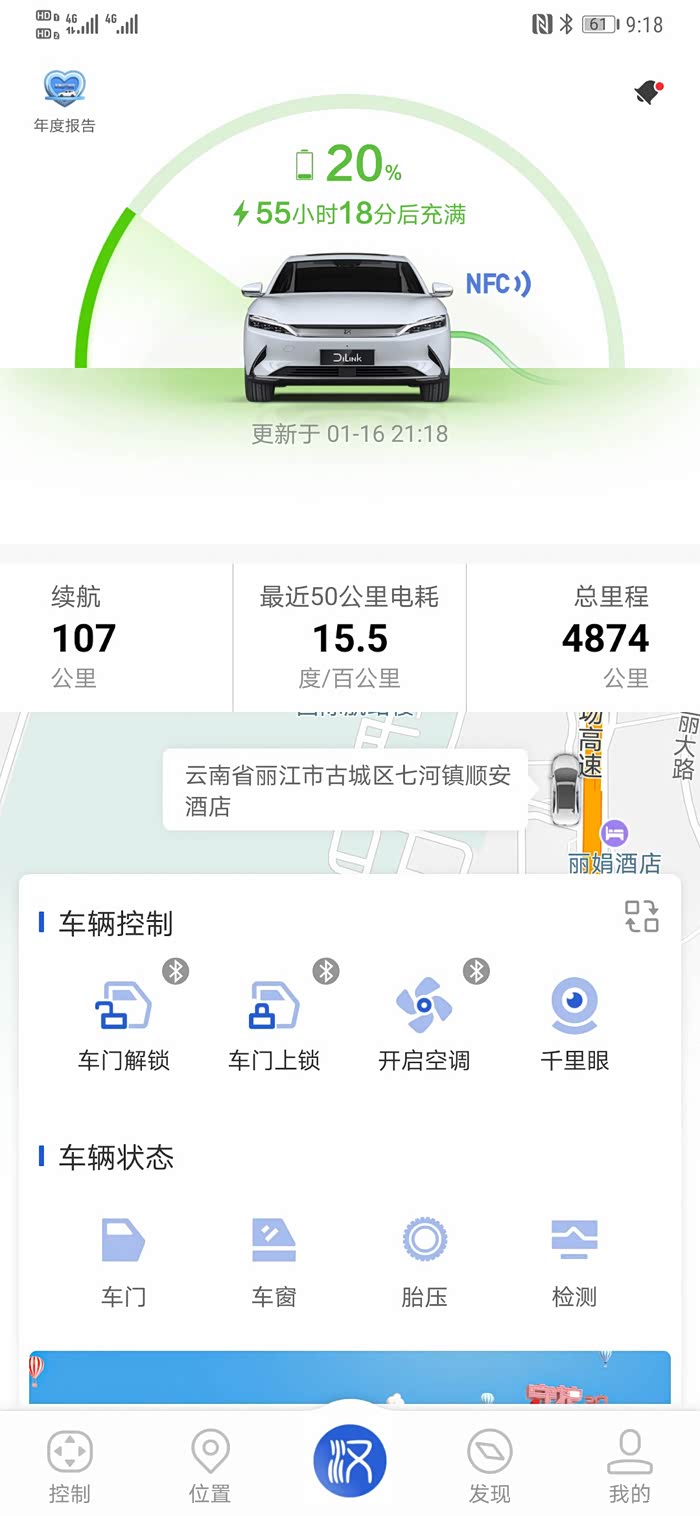Open the notifications bell
The image size is (700, 1516).
point(648,93)
